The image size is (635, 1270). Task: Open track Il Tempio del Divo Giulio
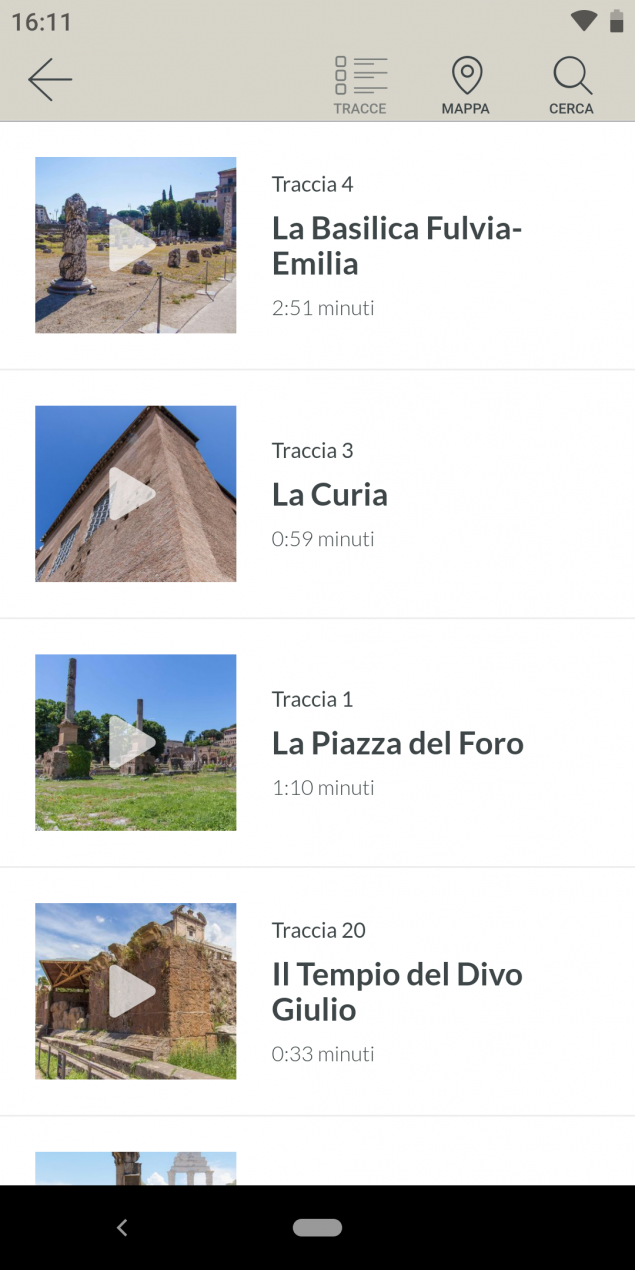click(x=317, y=991)
